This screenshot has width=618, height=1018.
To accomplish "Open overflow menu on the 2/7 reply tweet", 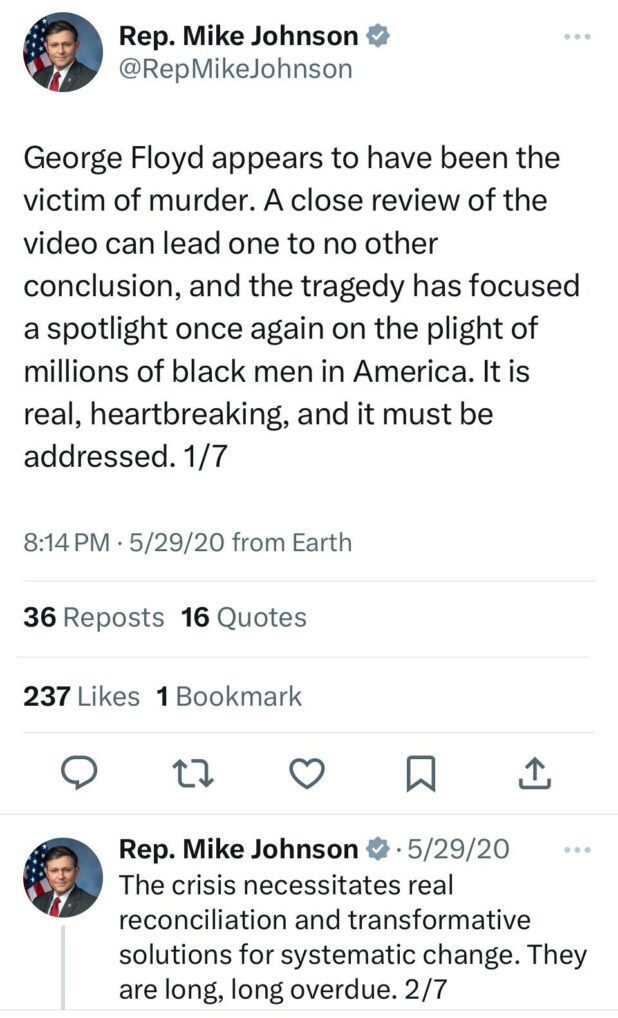I will point(577,850).
